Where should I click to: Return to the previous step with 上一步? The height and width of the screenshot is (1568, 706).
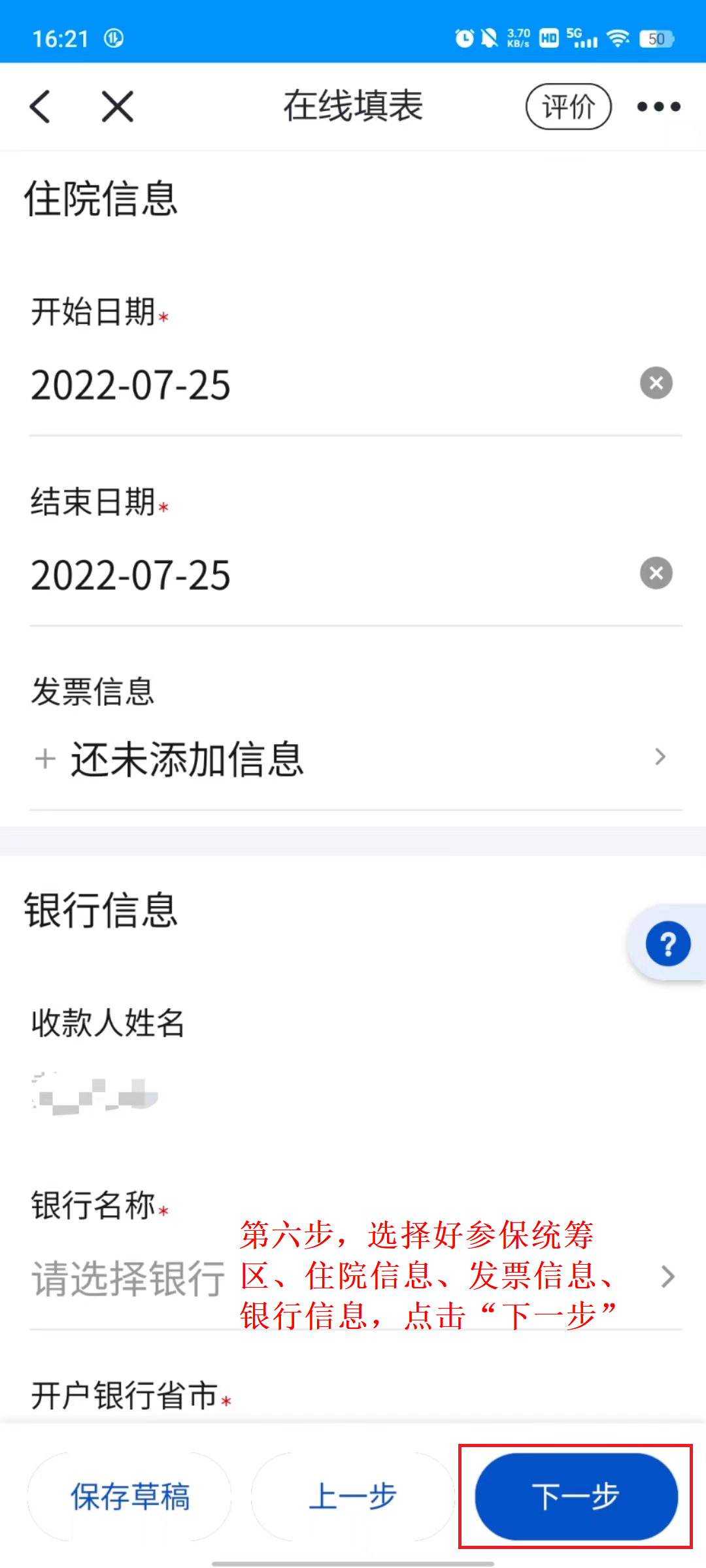[x=352, y=1496]
